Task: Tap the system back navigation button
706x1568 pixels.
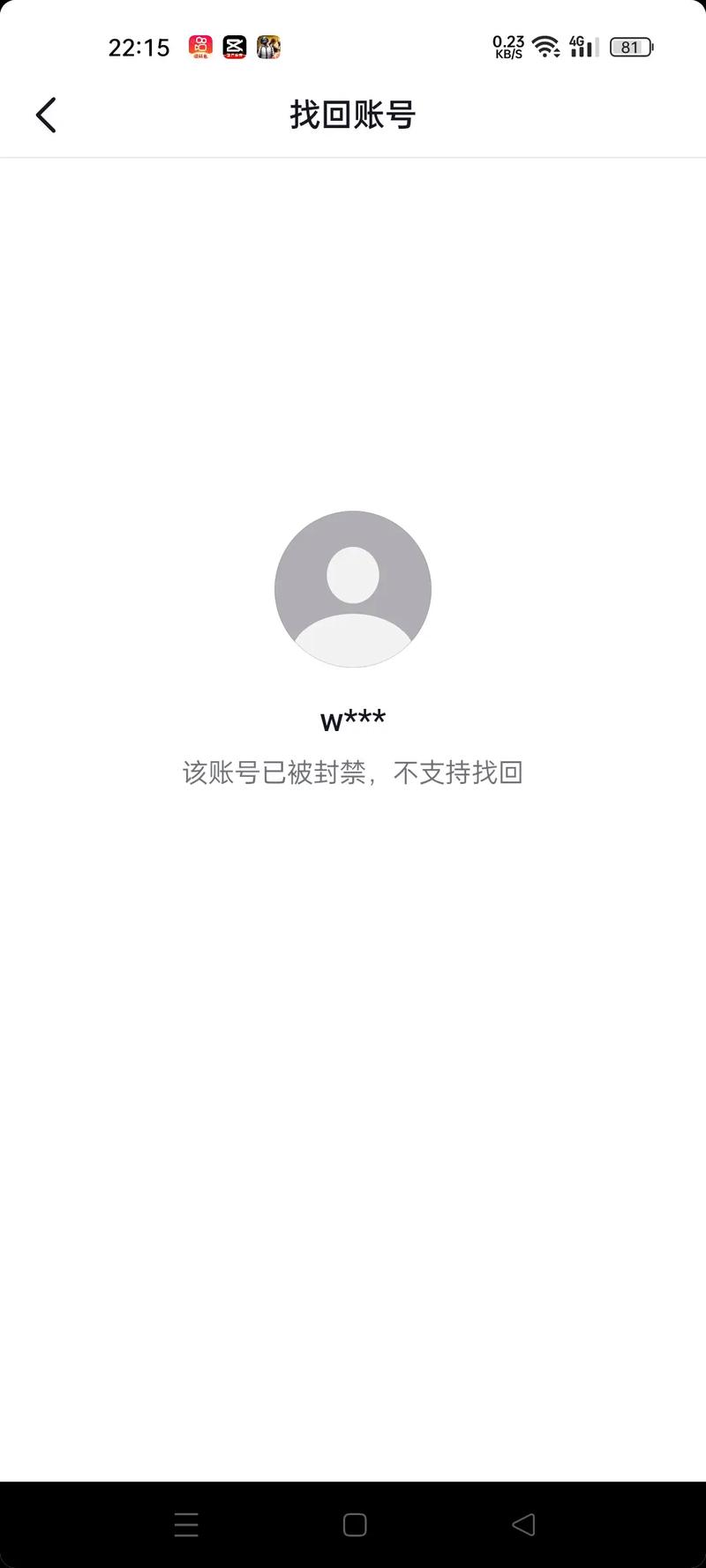Action: 522,1524
